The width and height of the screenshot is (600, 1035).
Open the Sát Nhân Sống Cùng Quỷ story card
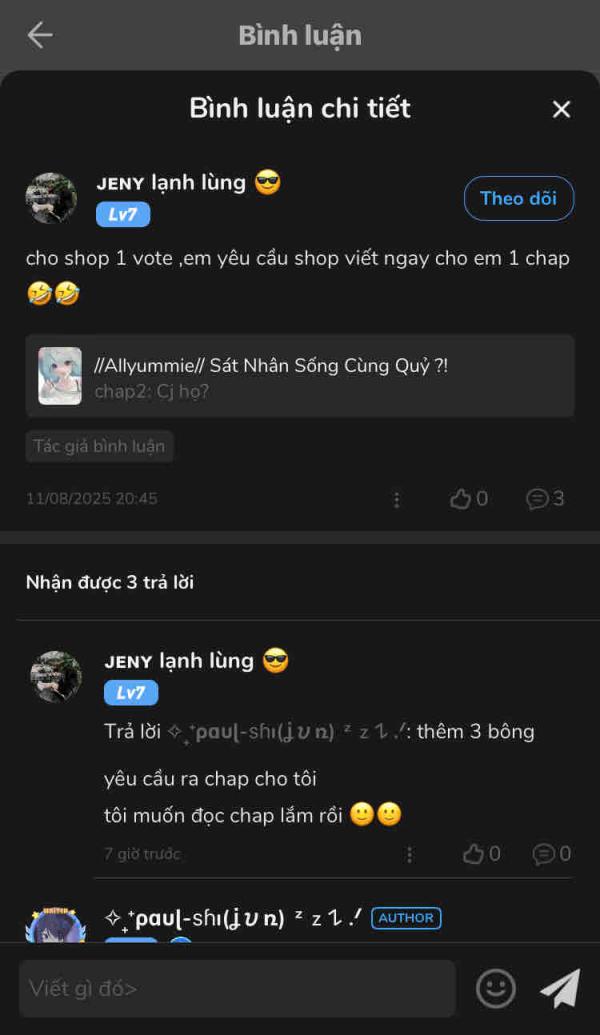pos(300,376)
